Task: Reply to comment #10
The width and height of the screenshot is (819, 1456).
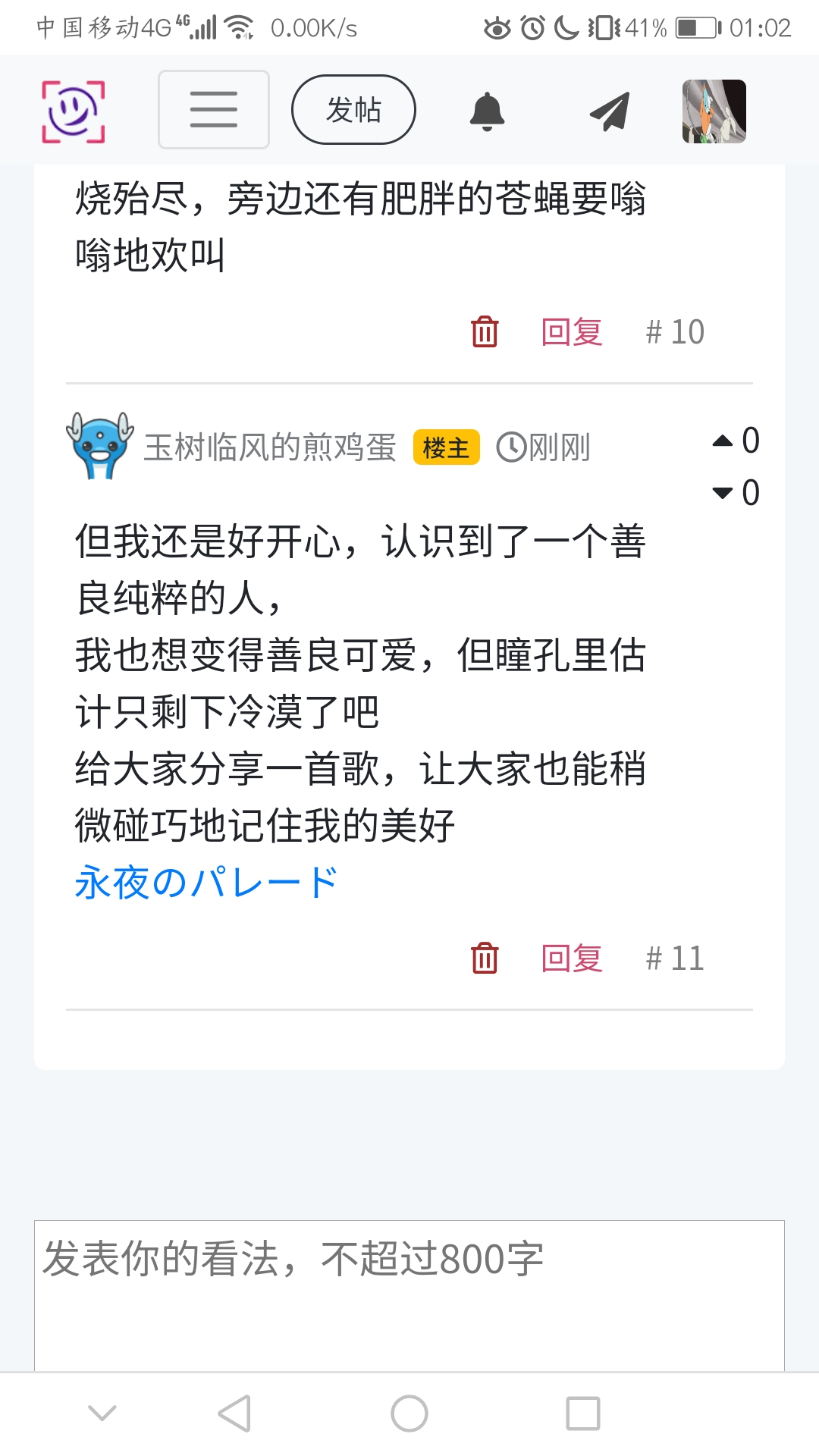Action: point(572,332)
